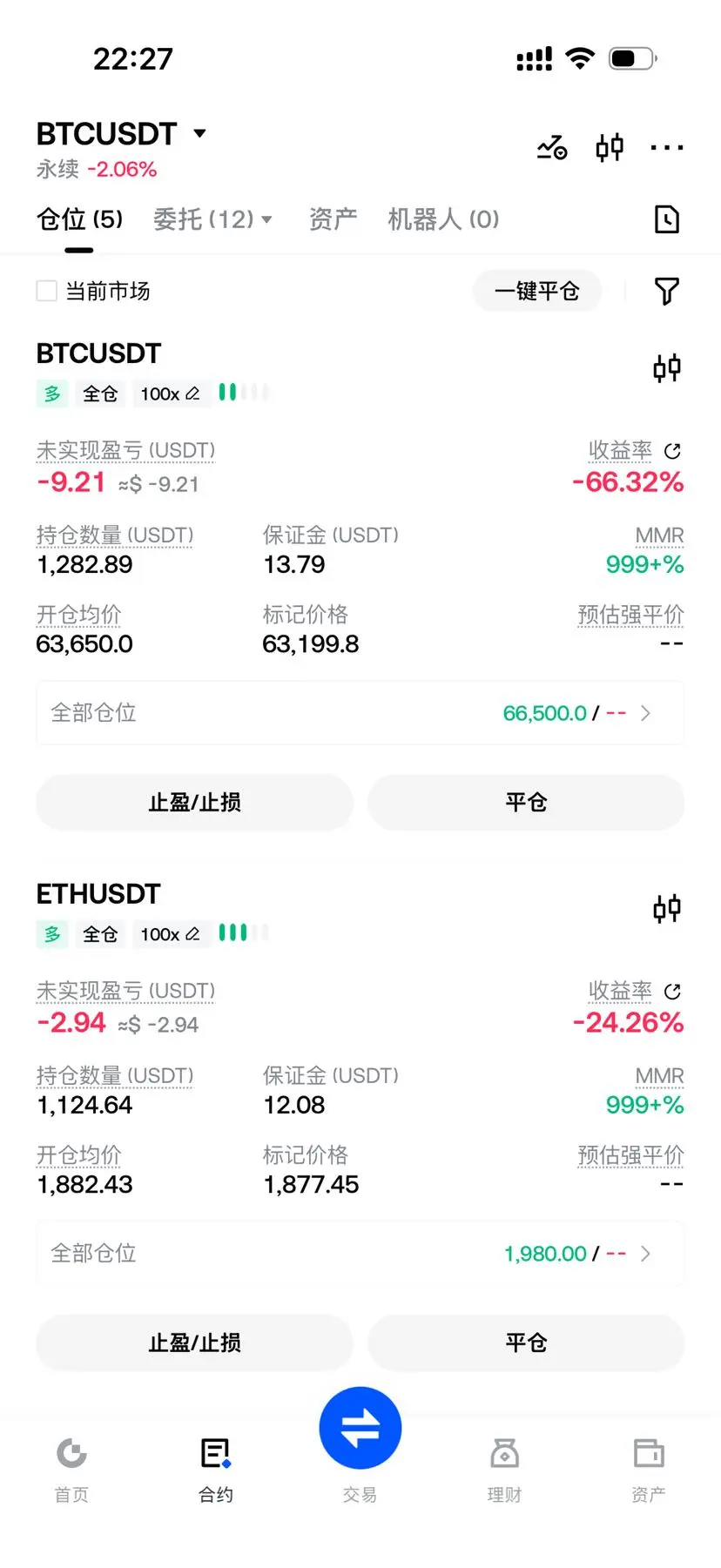Screen dimensions: 721x1568
Task: Open the BTCUSDT trading pair dropdown
Action: click(x=121, y=133)
